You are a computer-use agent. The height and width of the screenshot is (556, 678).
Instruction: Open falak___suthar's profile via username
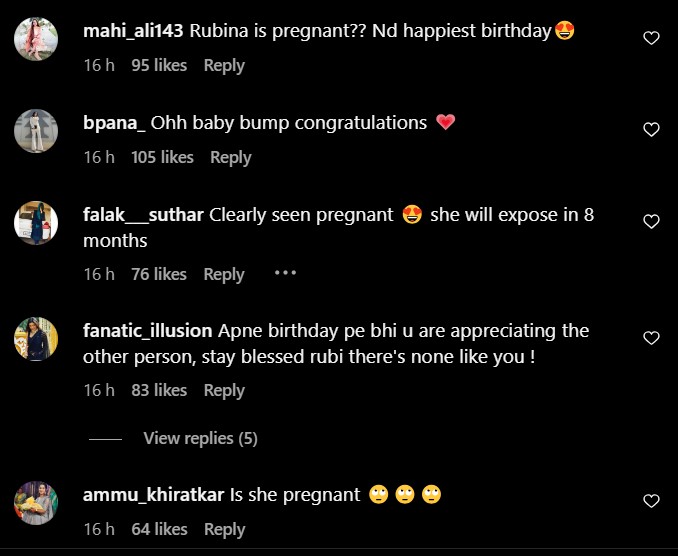tap(144, 215)
